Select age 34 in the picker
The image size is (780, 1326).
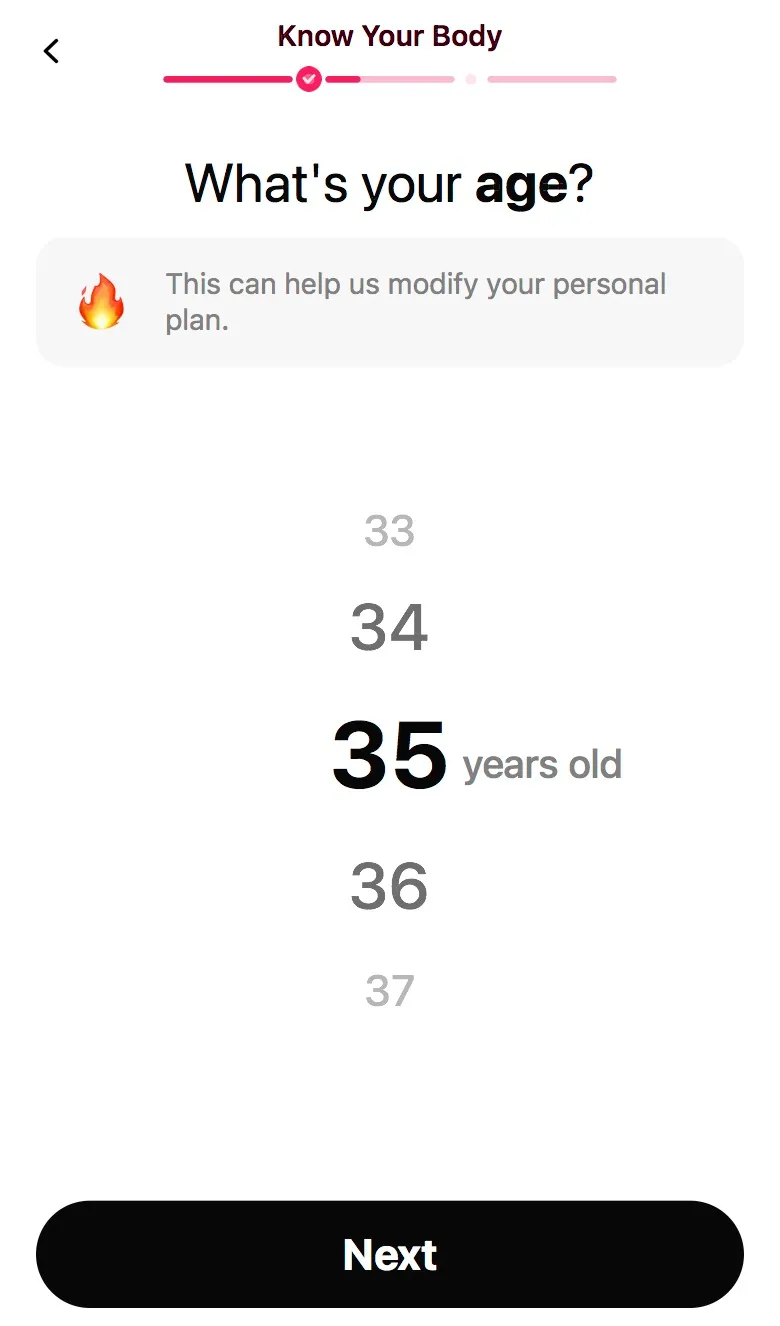click(389, 628)
